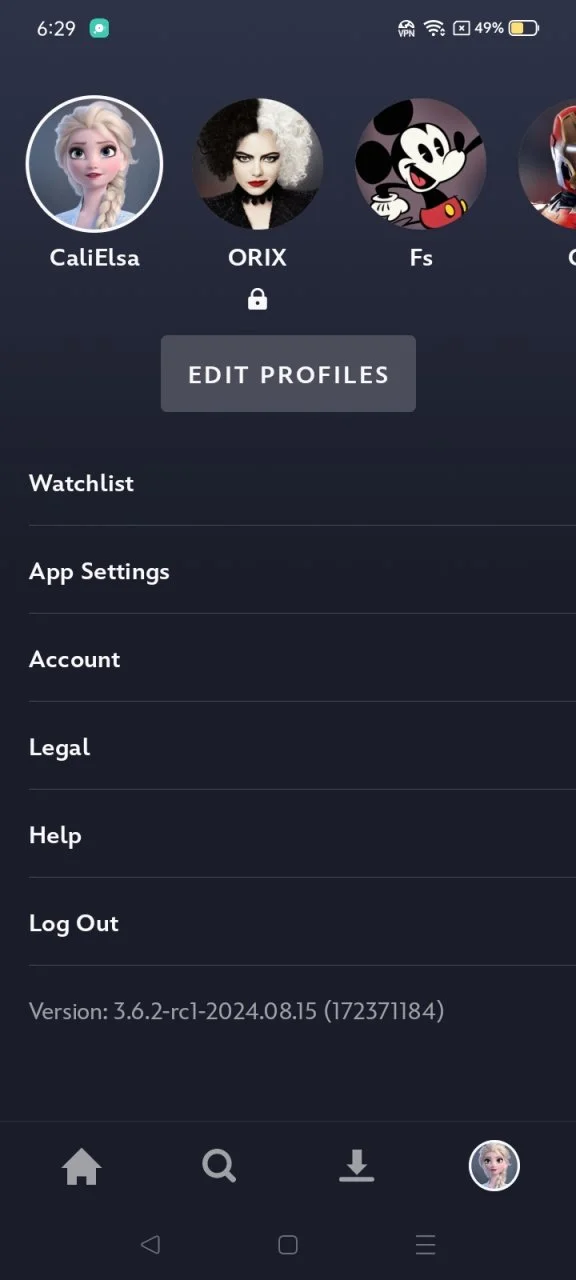Open the profile tab with Elsa avatar
Screen dimensions: 576x1280
(x=494, y=1166)
